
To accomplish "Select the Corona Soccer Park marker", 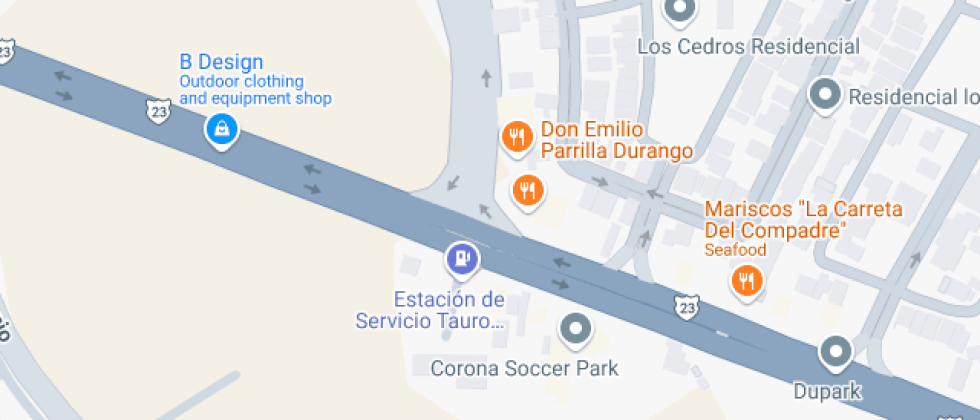I will pyautogui.click(x=575, y=329).
